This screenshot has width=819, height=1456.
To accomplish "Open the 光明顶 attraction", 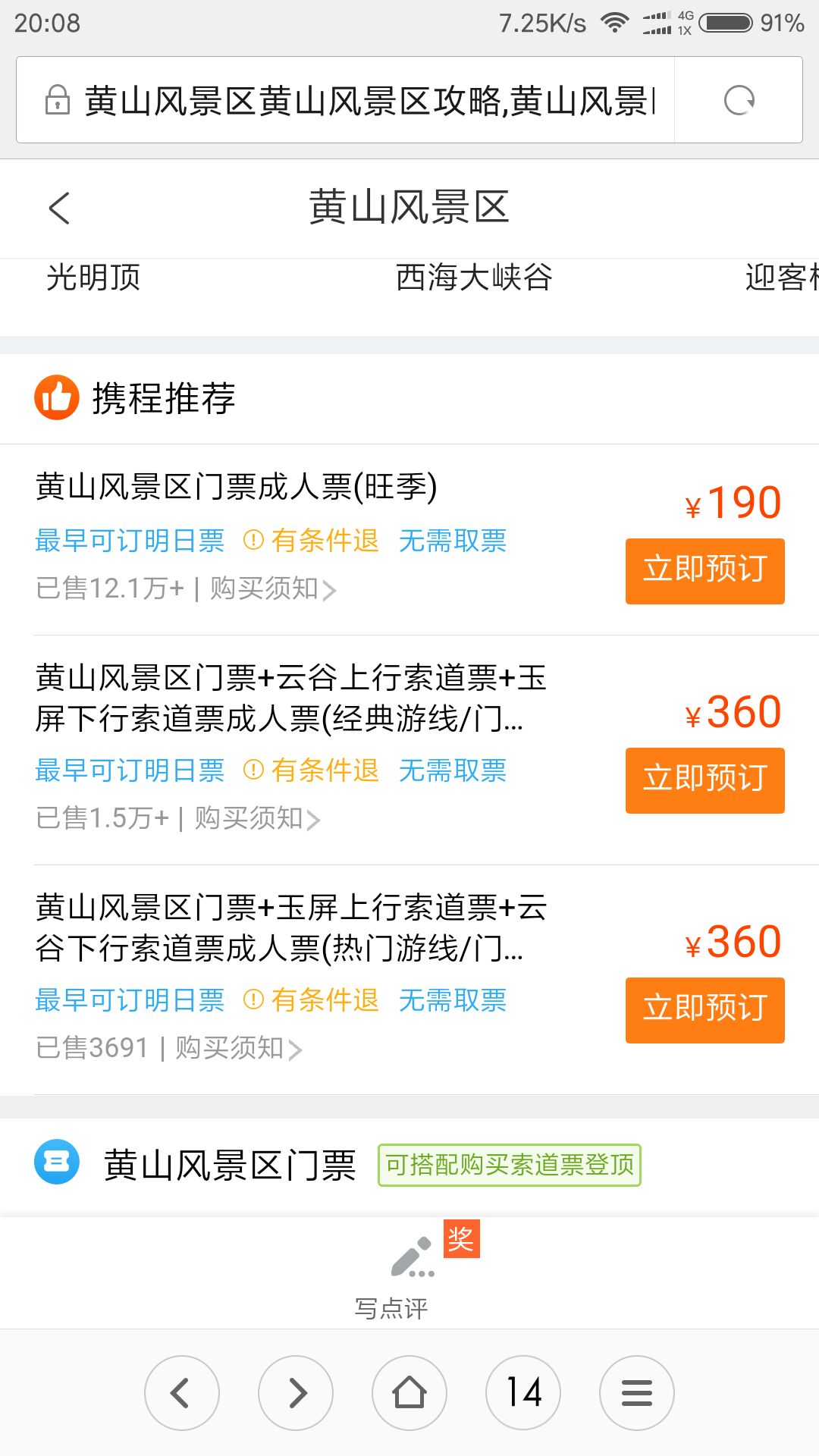I will pos(93,278).
